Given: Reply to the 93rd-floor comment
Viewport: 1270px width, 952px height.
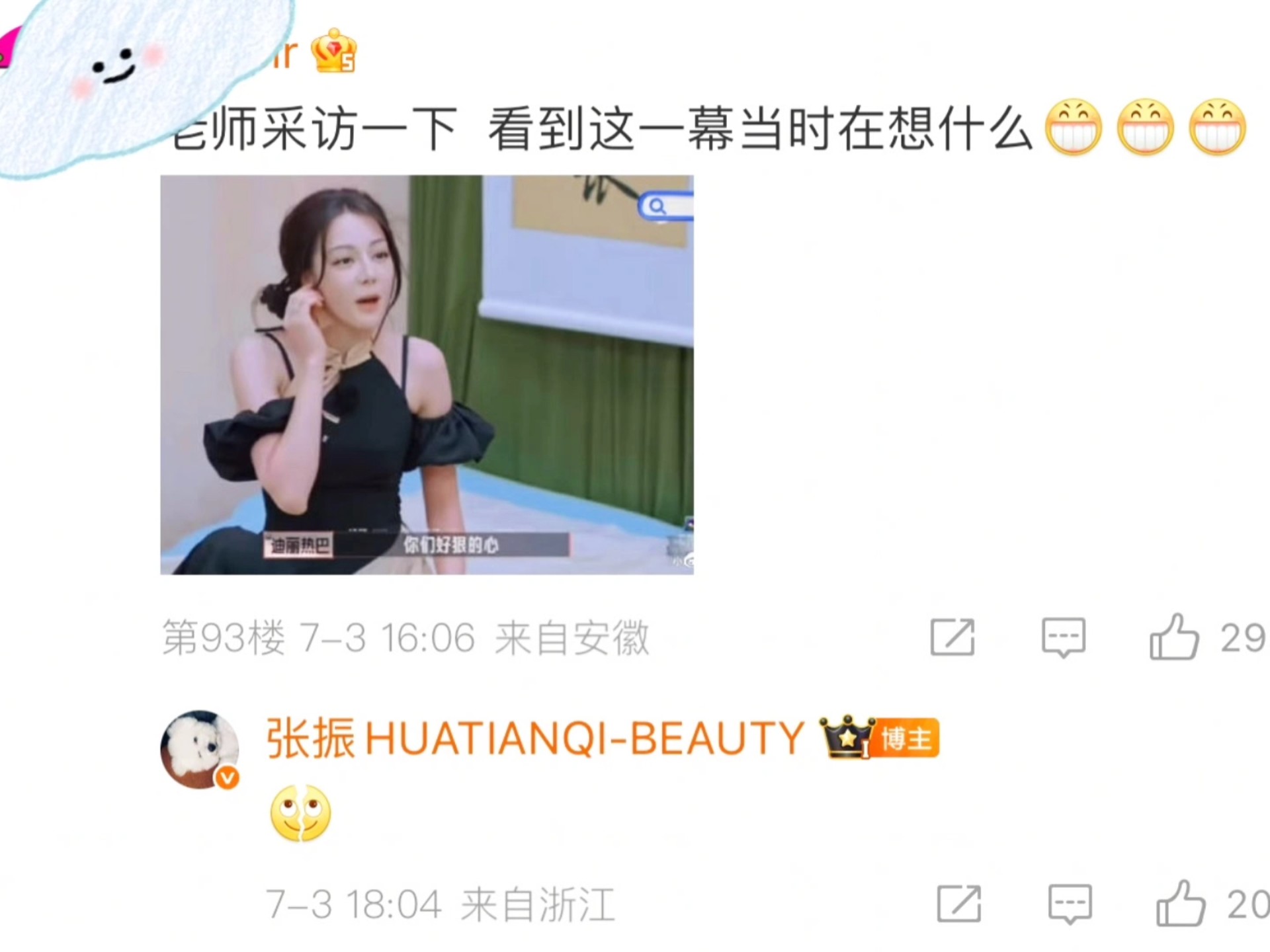Looking at the screenshot, I should click(1063, 637).
